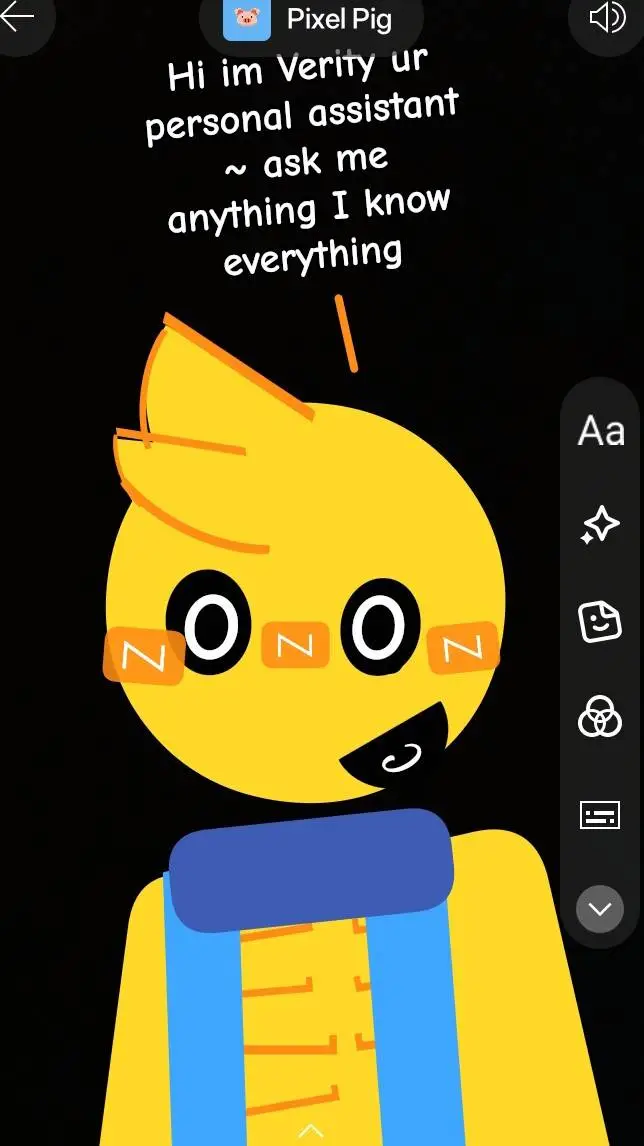Open the sparkle effects tool
This screenshot has width=644, height=1146.
pyautogui.click(x=600, y=526)
